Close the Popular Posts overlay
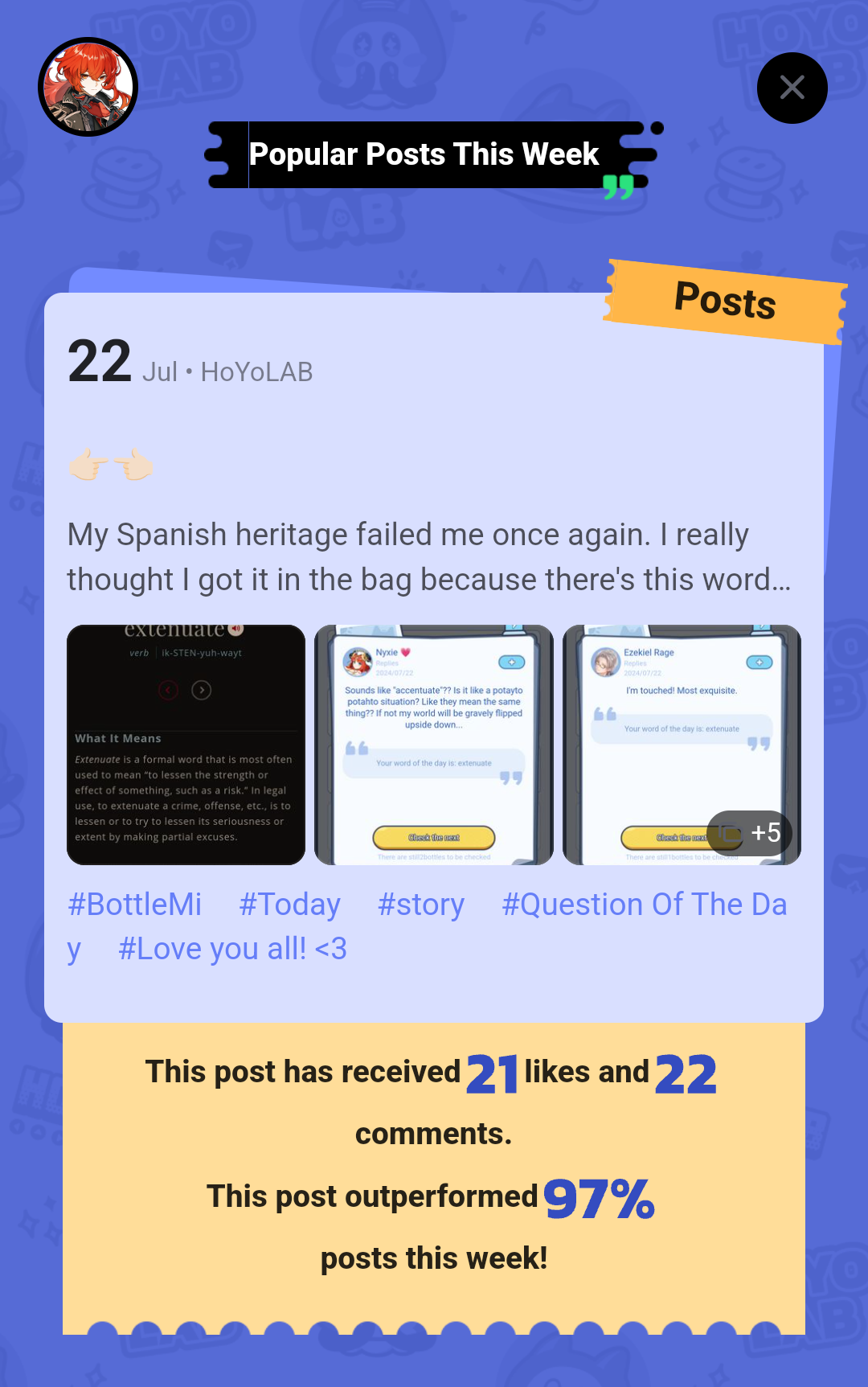Image resolution: width=868 pixels, height=1387 pixels. [792, 88]
